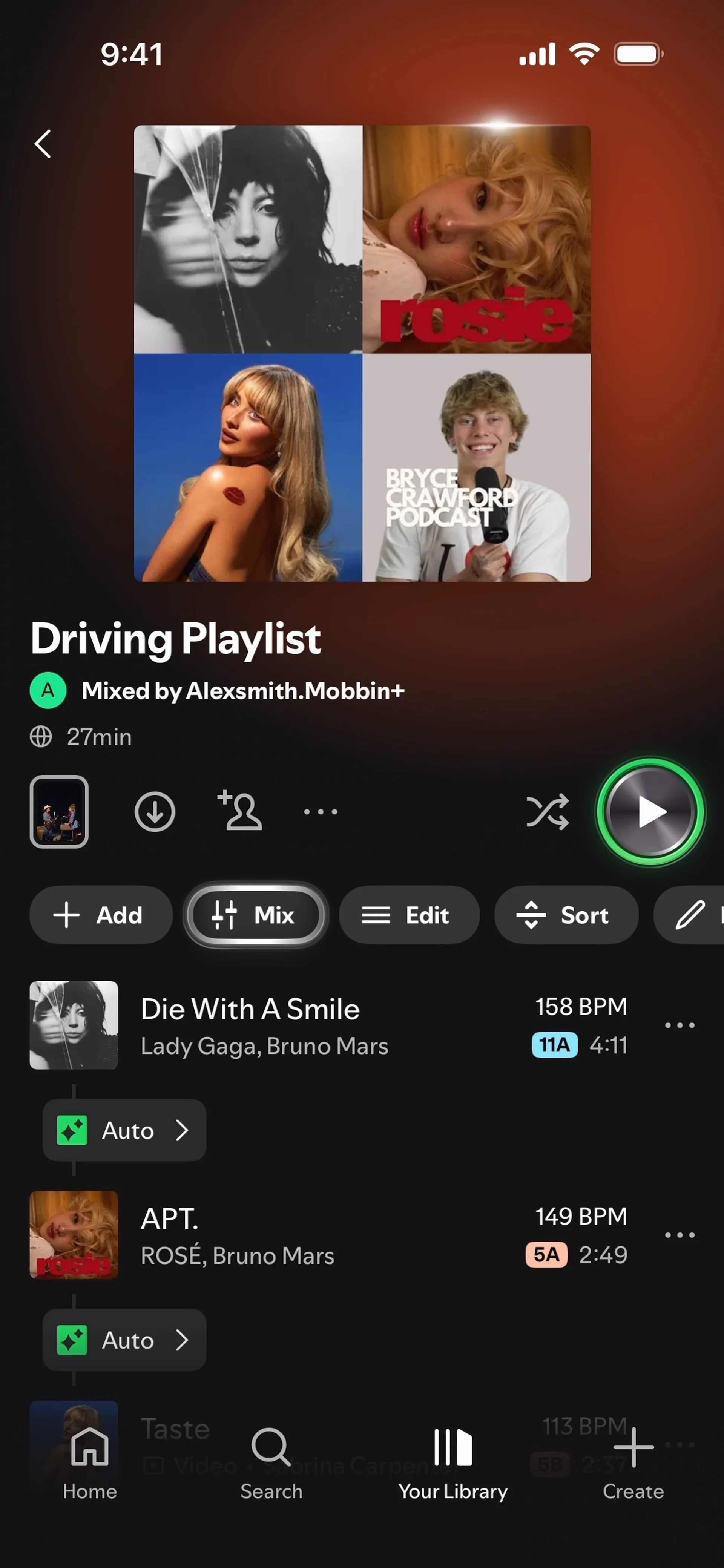
Task: Go back using the top-left arrow
Action: (x=43, y=144)
